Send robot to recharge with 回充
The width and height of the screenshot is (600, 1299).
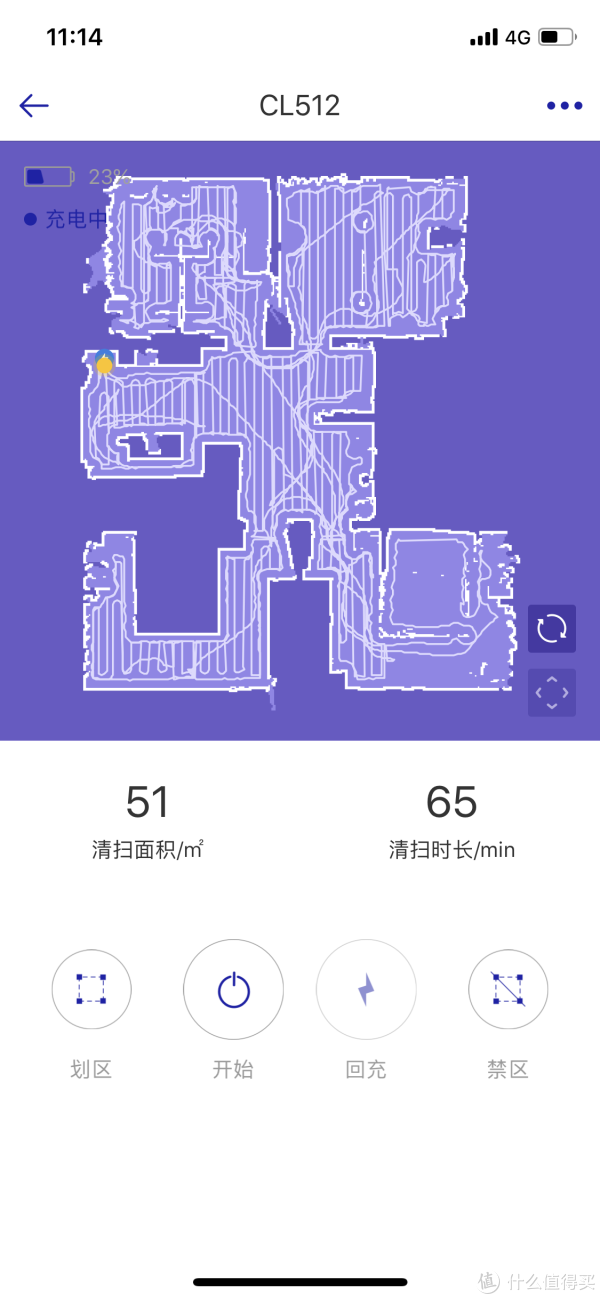pos(366,990)
